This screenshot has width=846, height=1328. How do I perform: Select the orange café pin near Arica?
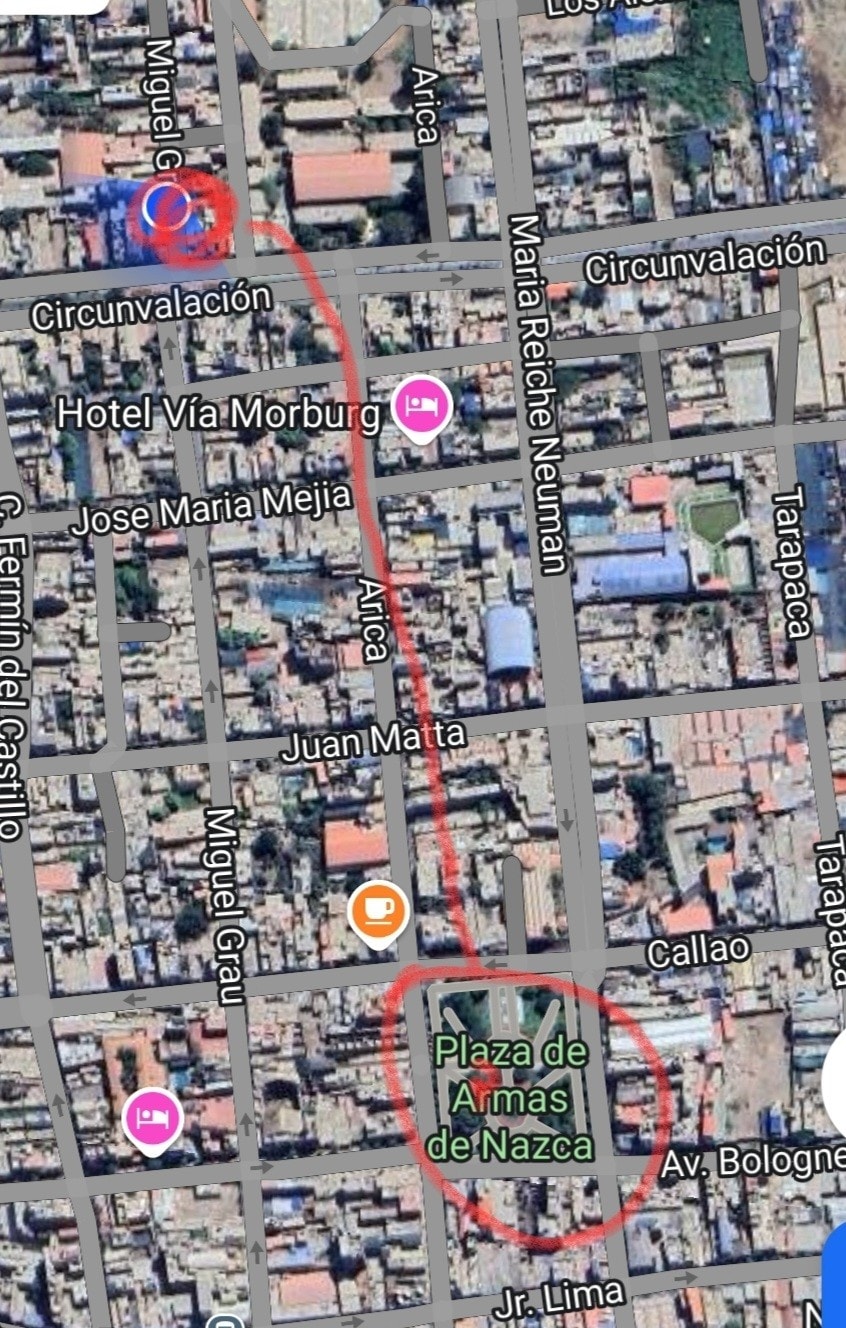[378, 911]
